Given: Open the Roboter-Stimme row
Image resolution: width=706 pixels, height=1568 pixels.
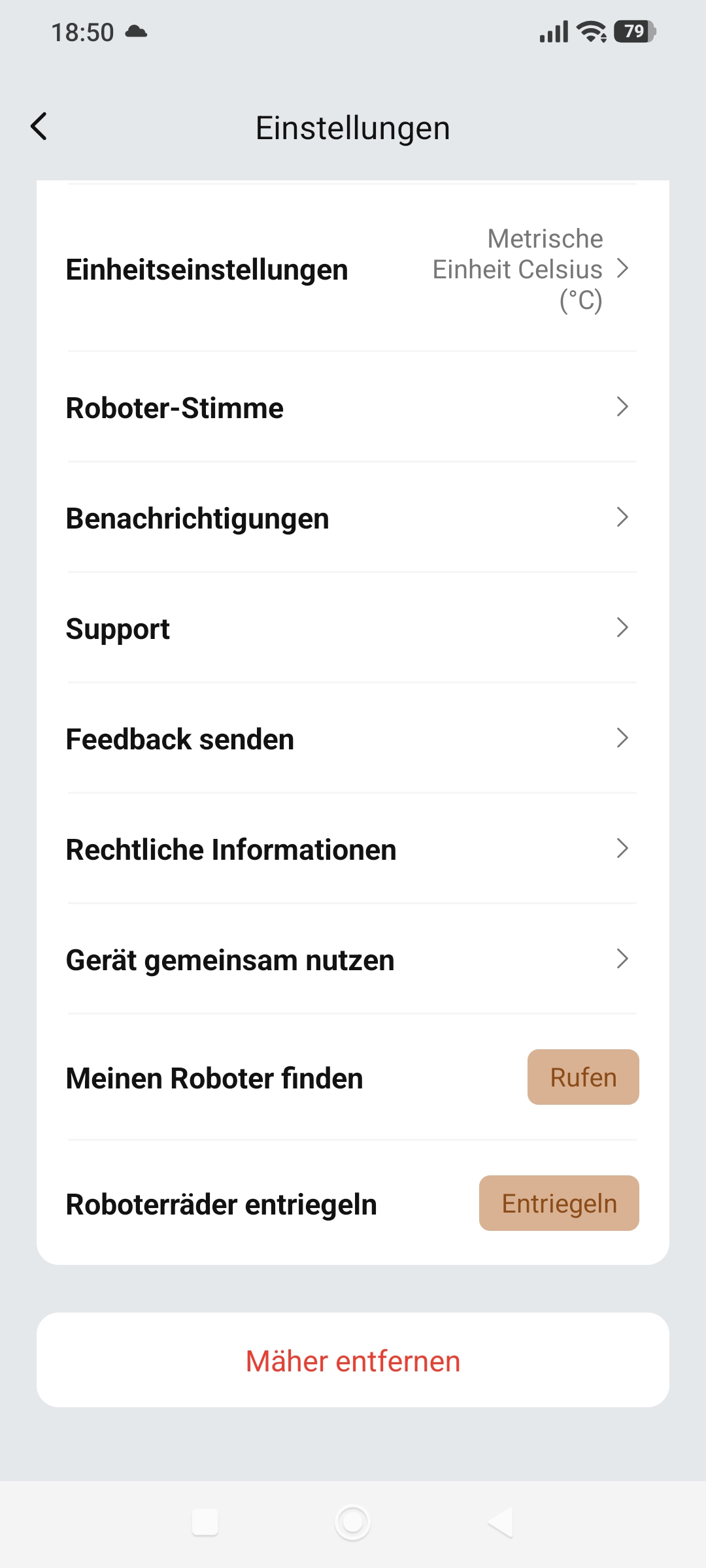Looking at the screenshot, I should pos(353,408).
